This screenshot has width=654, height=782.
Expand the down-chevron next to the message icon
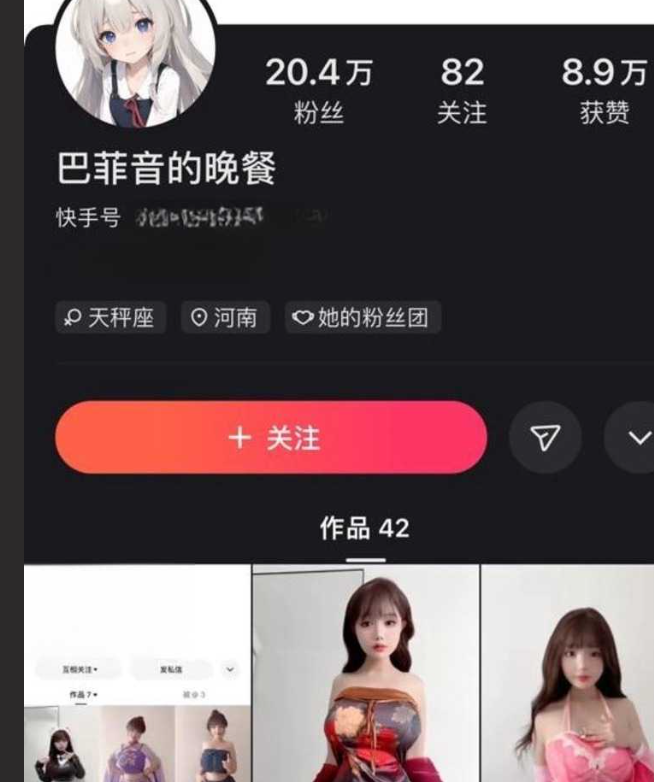636,438
